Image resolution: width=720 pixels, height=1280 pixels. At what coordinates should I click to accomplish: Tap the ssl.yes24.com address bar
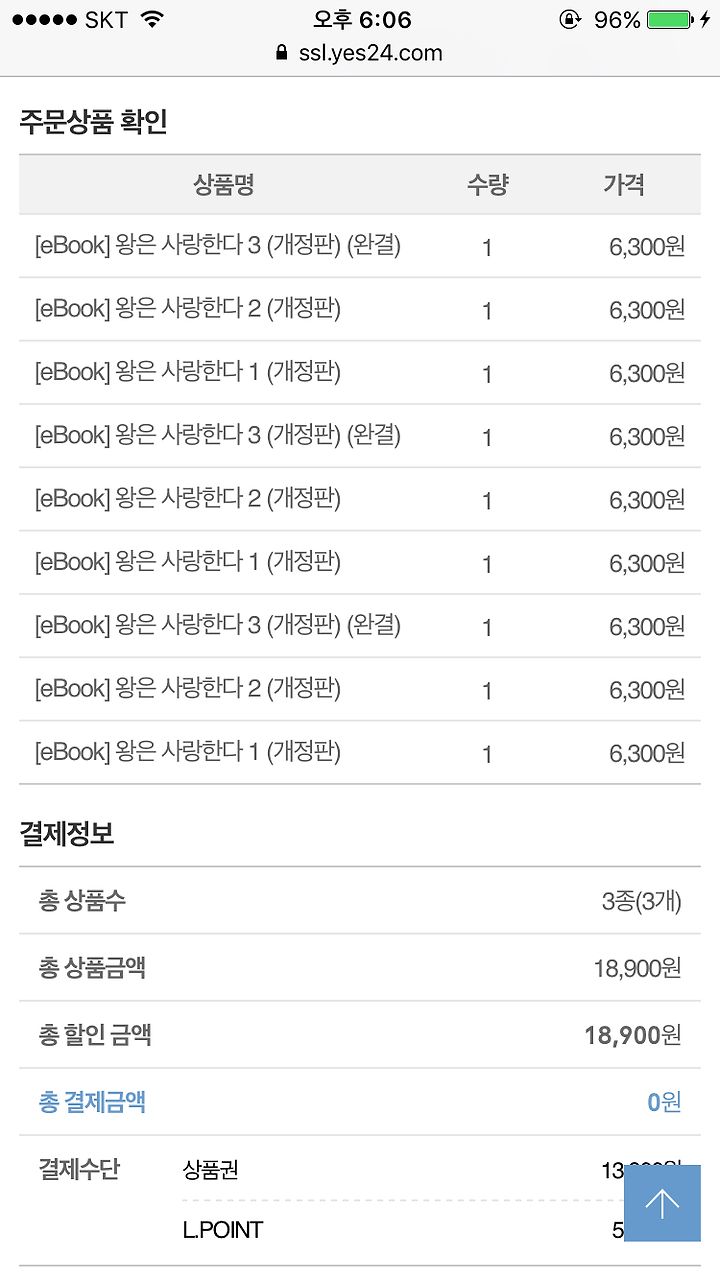click(x=360, y=54)
